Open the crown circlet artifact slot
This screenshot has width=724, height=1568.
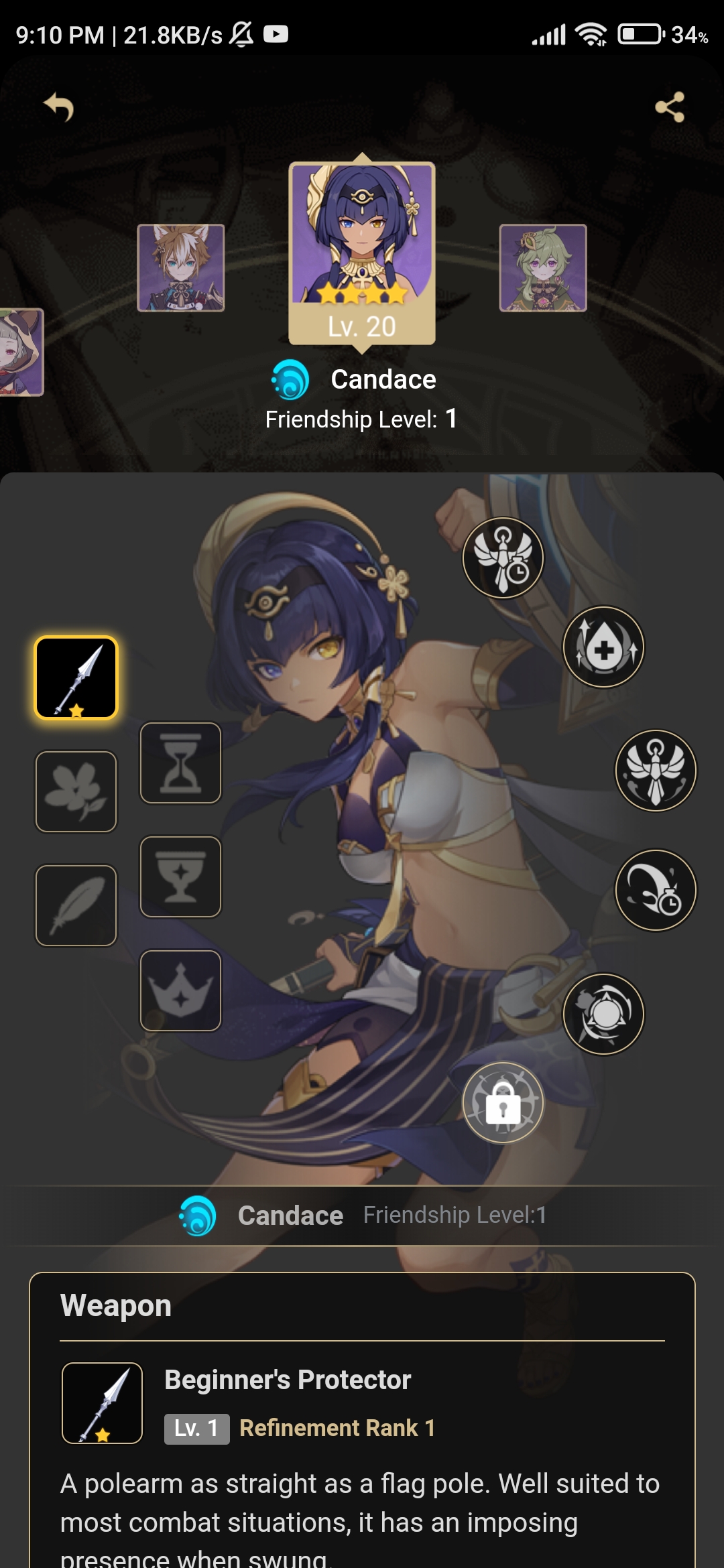click(180, 990)
